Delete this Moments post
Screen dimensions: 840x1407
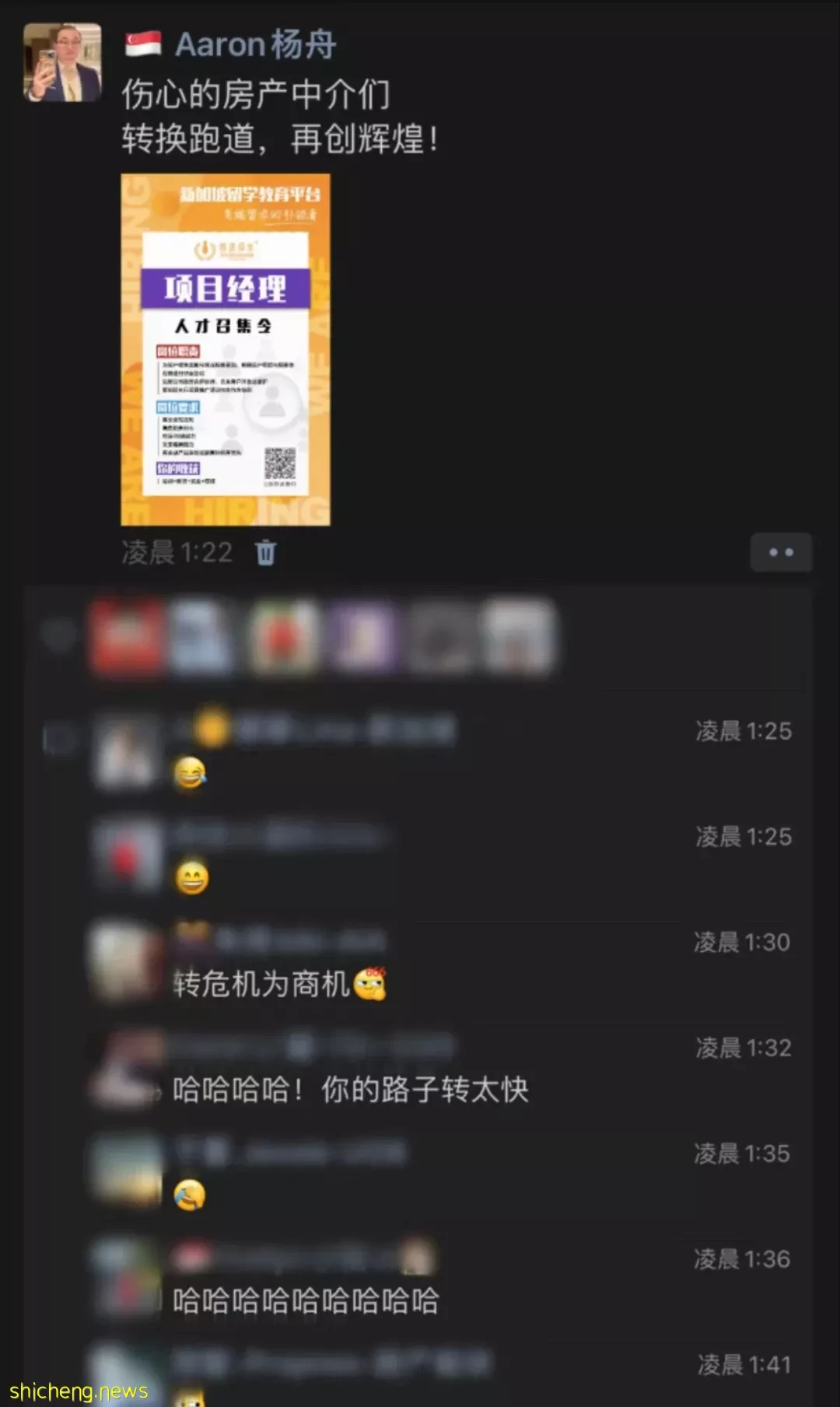tap(265, 552)
